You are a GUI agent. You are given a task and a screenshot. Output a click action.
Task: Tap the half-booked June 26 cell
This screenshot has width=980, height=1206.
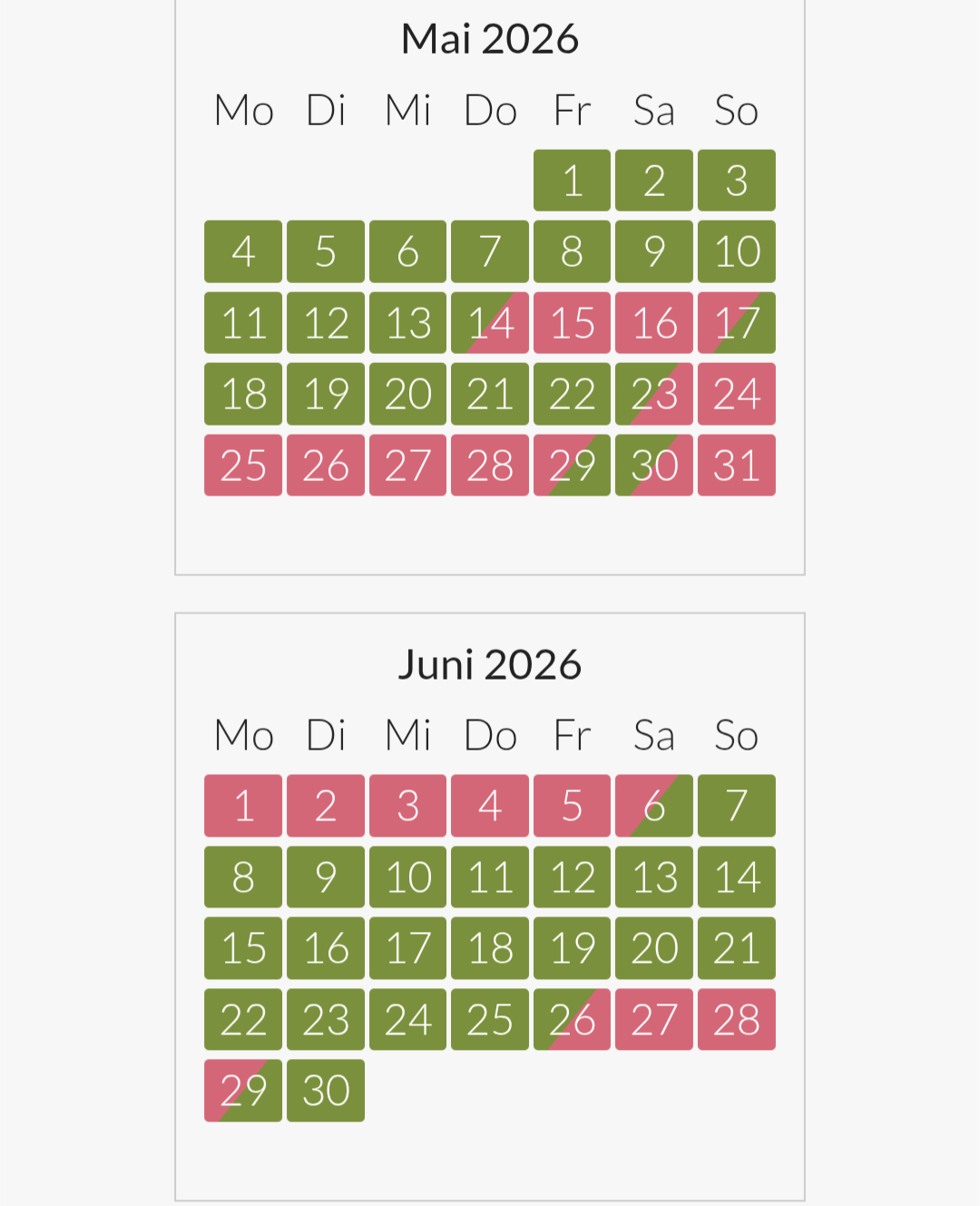[x=572, y=1020]
